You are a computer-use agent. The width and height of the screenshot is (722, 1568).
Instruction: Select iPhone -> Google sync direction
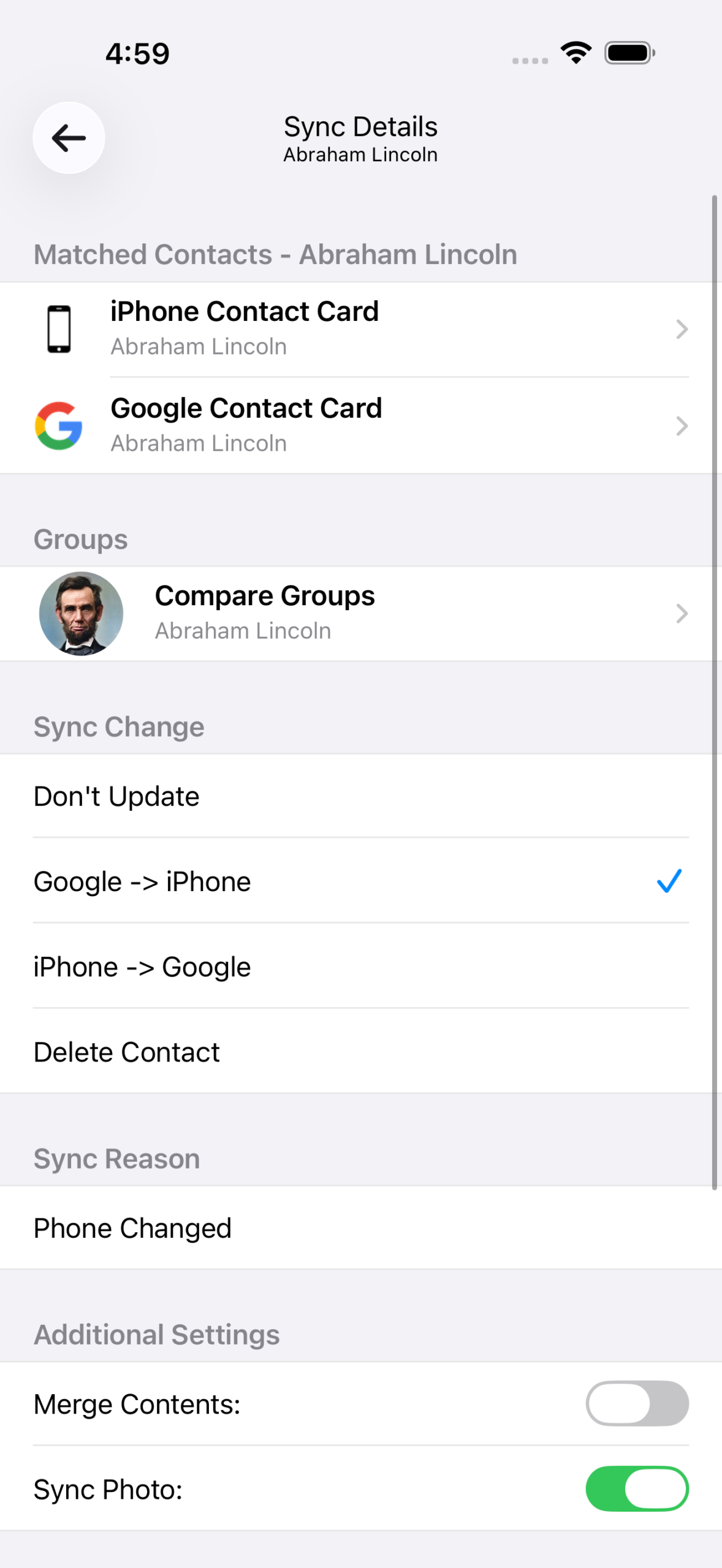tap(360, 967)
